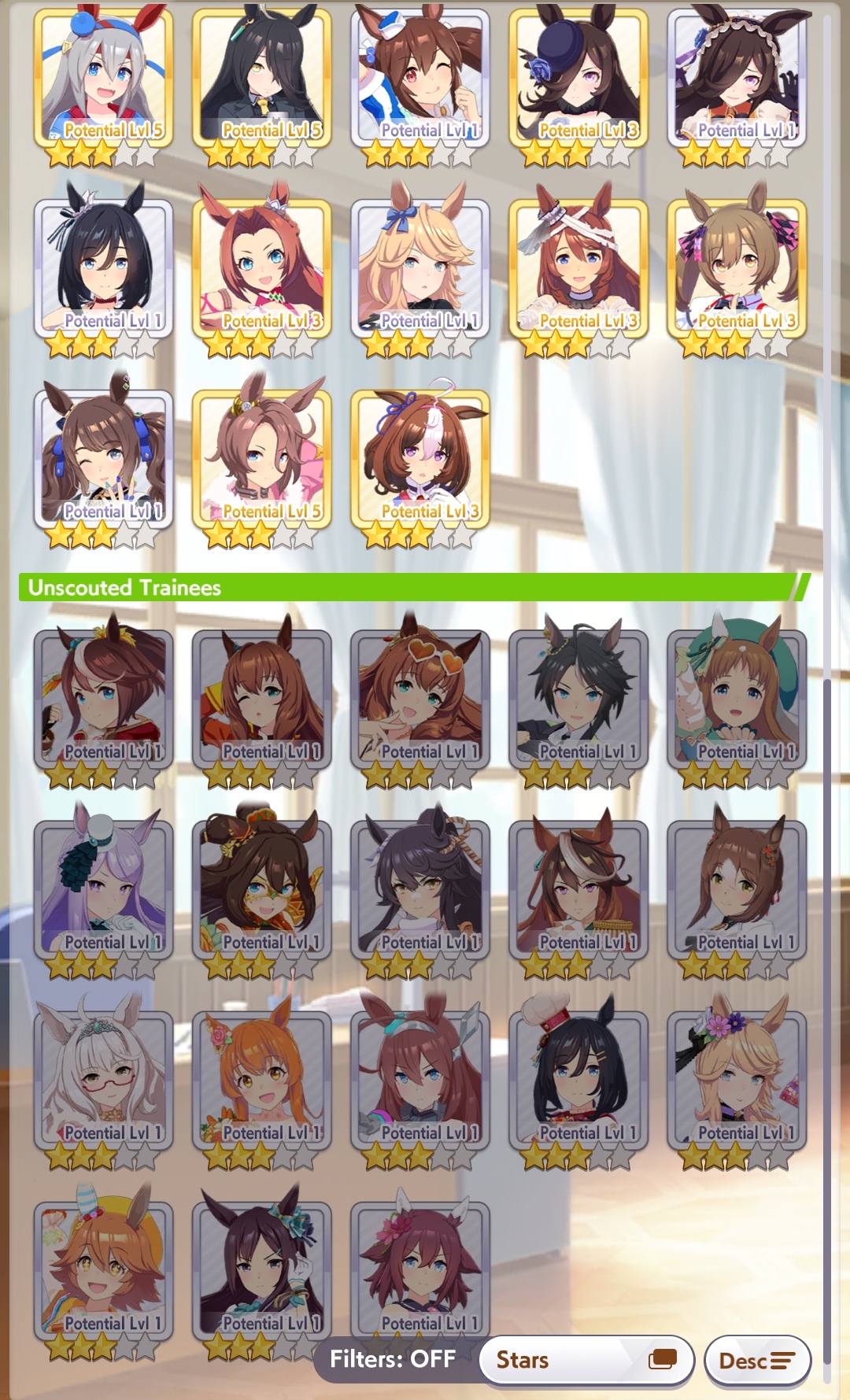Toggle the Desc sort order button

(x=756, y=1361)
